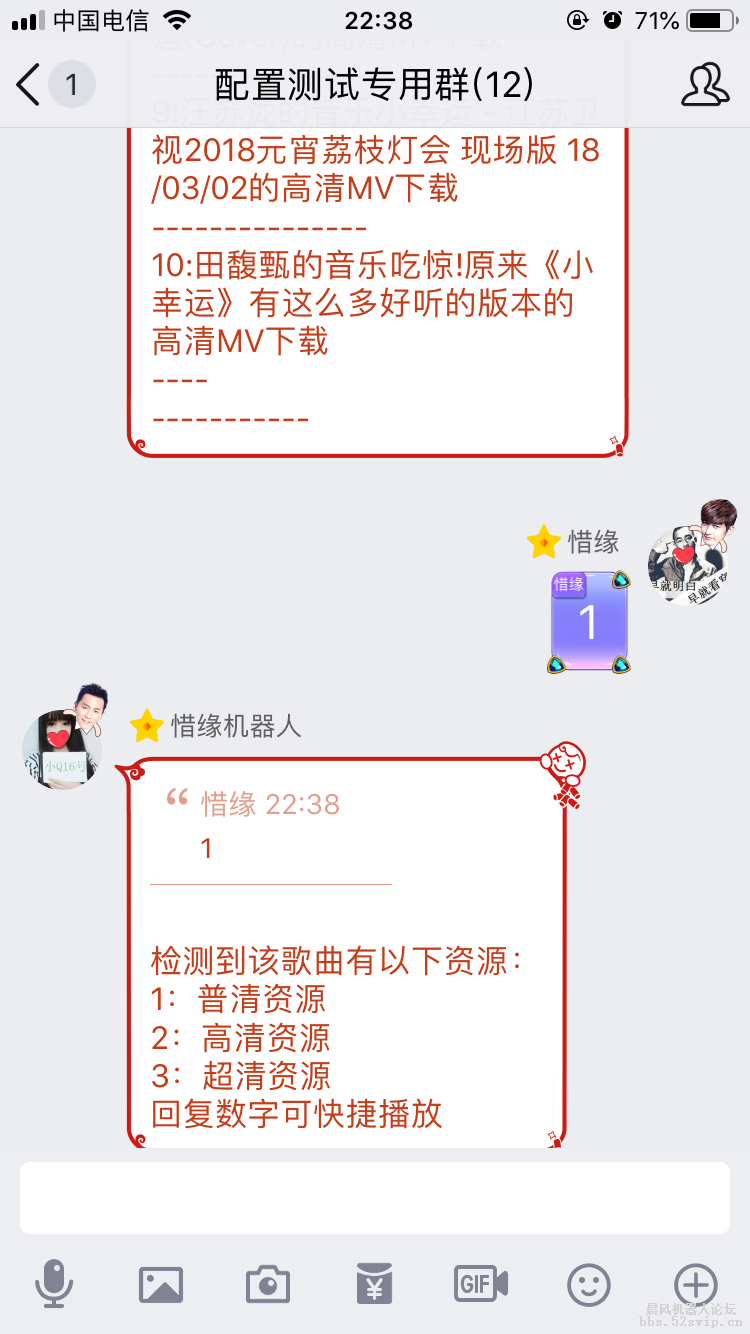The image size is (750, 1334).
Task: Tap the microphone icon to record voice
Action: pos(55,1287)
